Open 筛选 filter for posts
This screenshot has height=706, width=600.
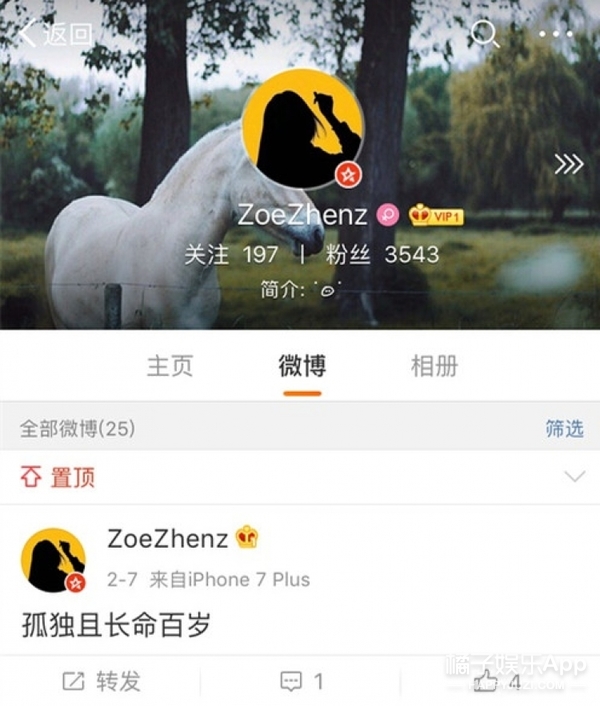point(564,428)
